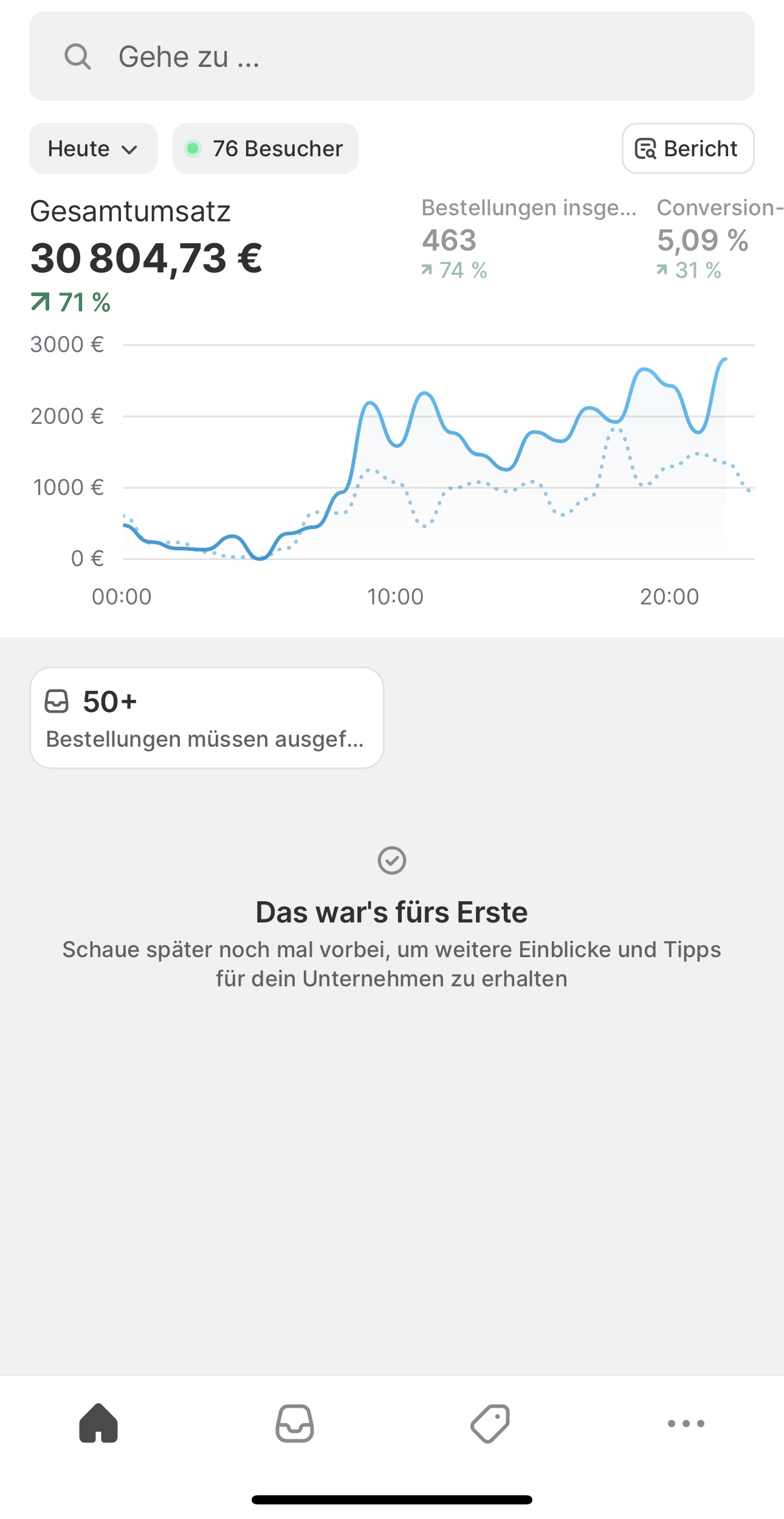Click the 74% growth indicator under Bestellungen
The image size is (784, 1519).
tap(455, 271)
